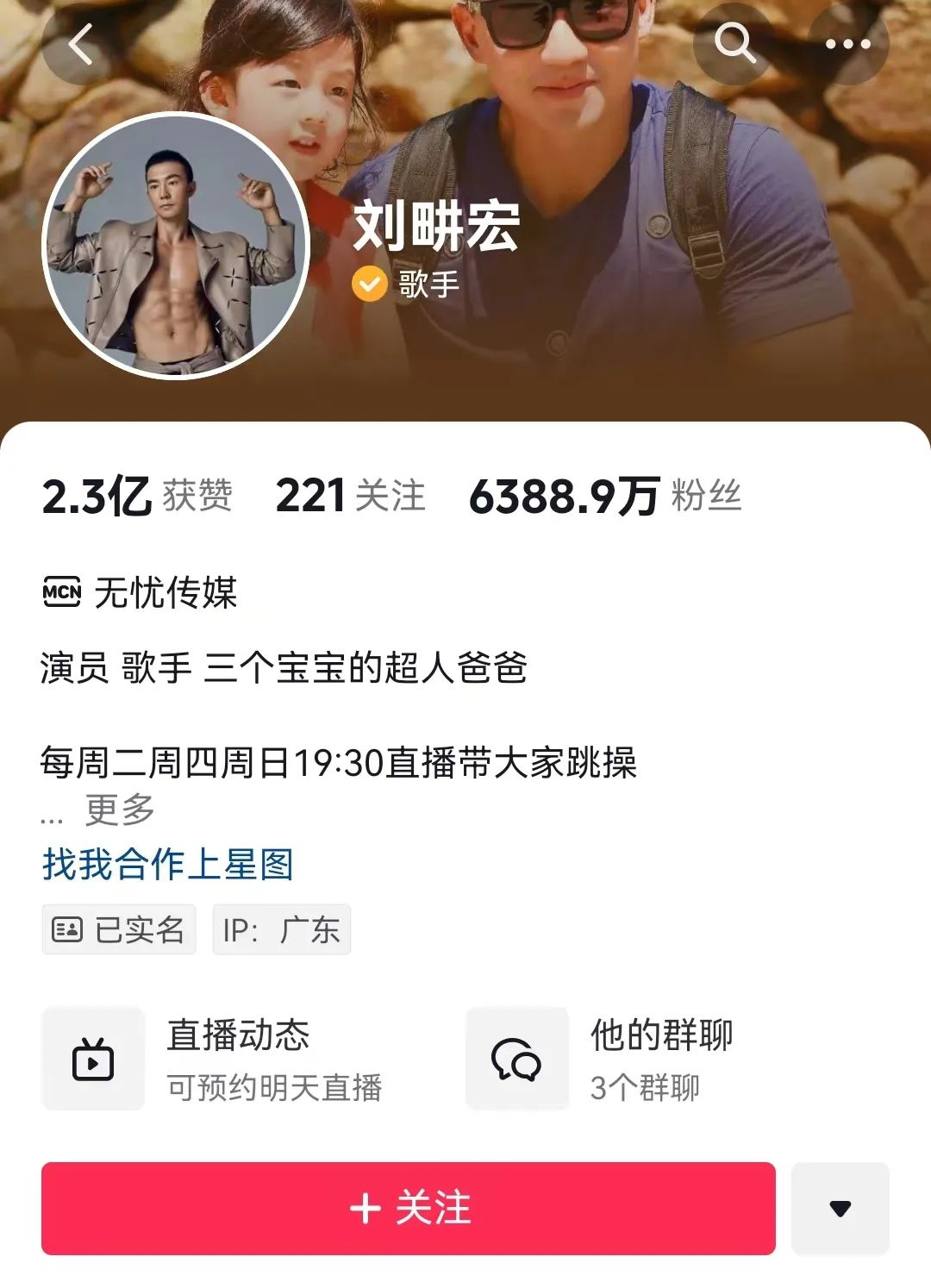The image size is (931, 1288).
Task: Open the 221 关注 following list
Action: [350, 497]
